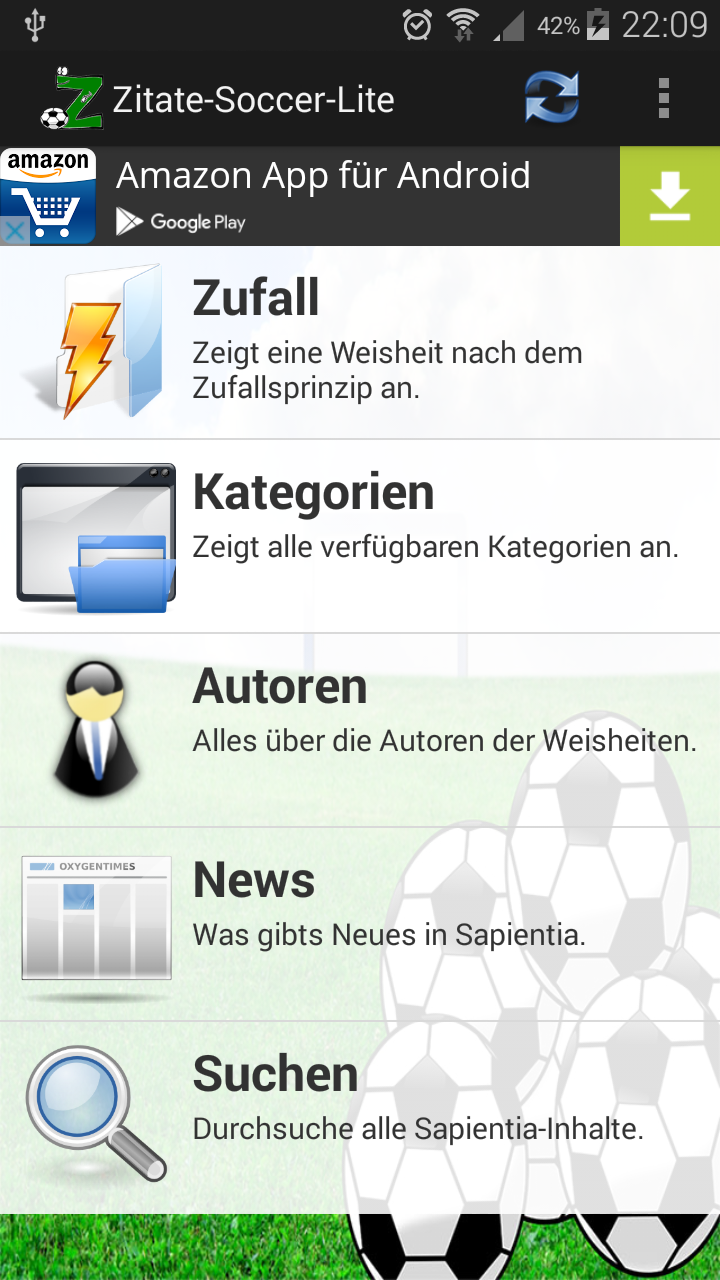Viewport: 720px width, 1280px height.
Task: Tap the green download button on Amazon ad
Action: [x=669, y=196]
